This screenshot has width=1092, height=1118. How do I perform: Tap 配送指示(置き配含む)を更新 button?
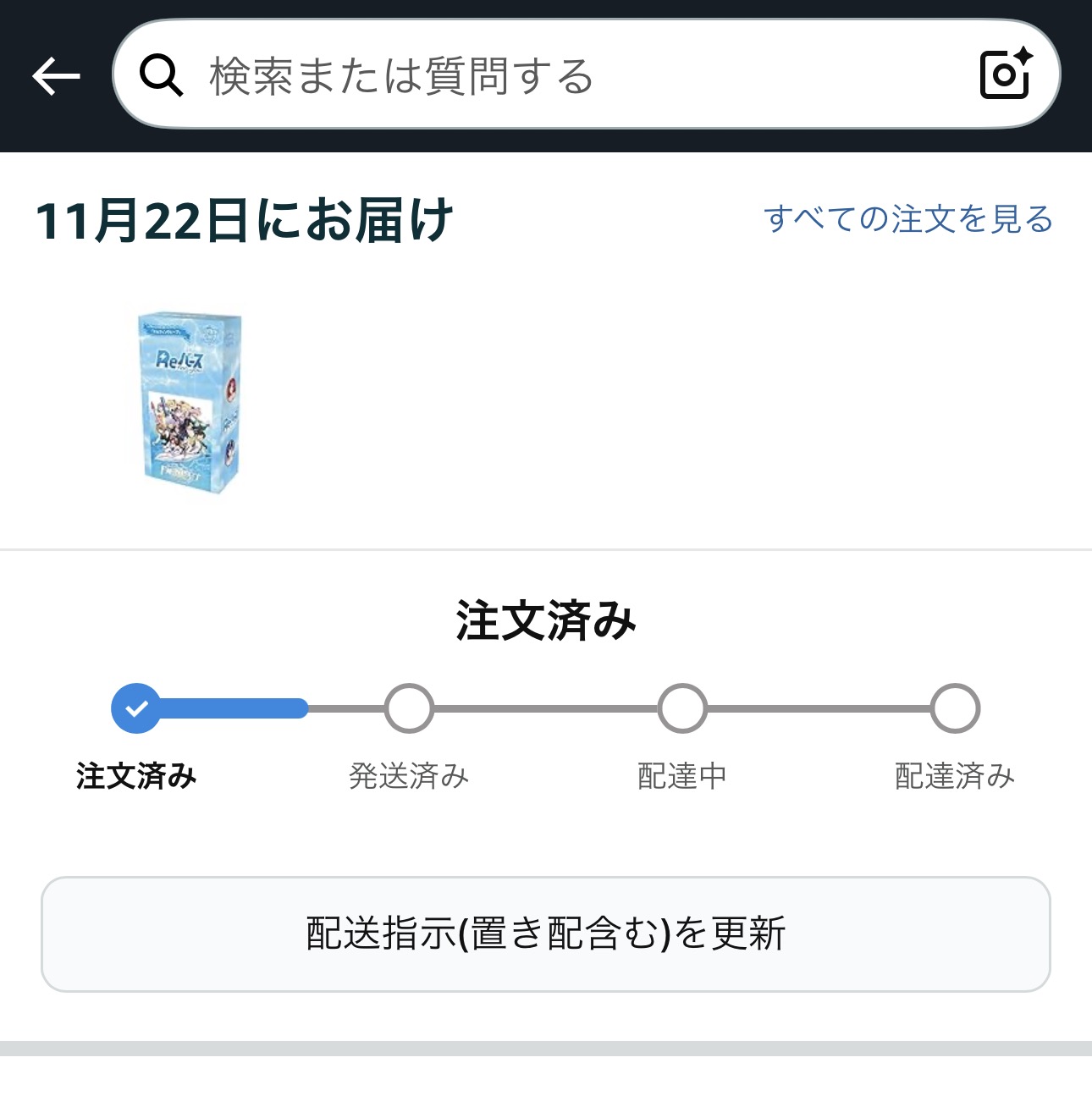546,934
